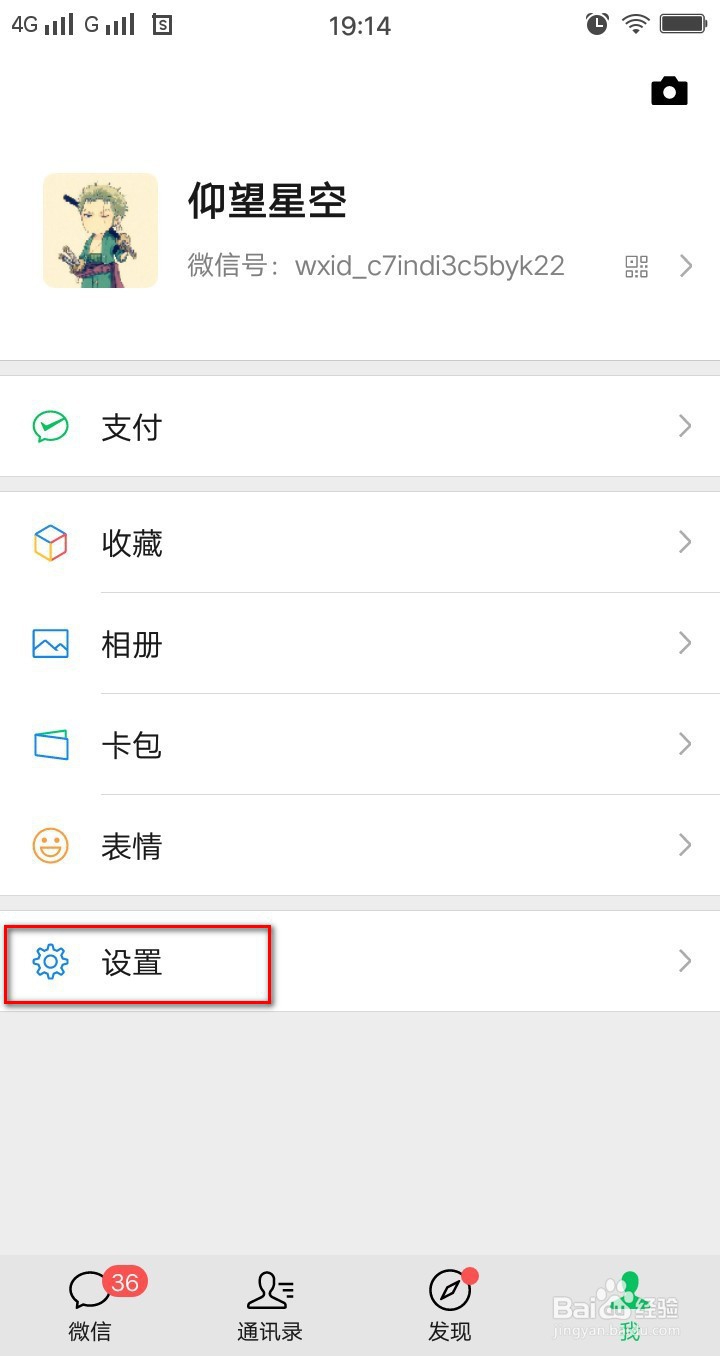Tap the profile avatar thumbnail
Screen dimensions: 720x1356
tap(100, 229)
